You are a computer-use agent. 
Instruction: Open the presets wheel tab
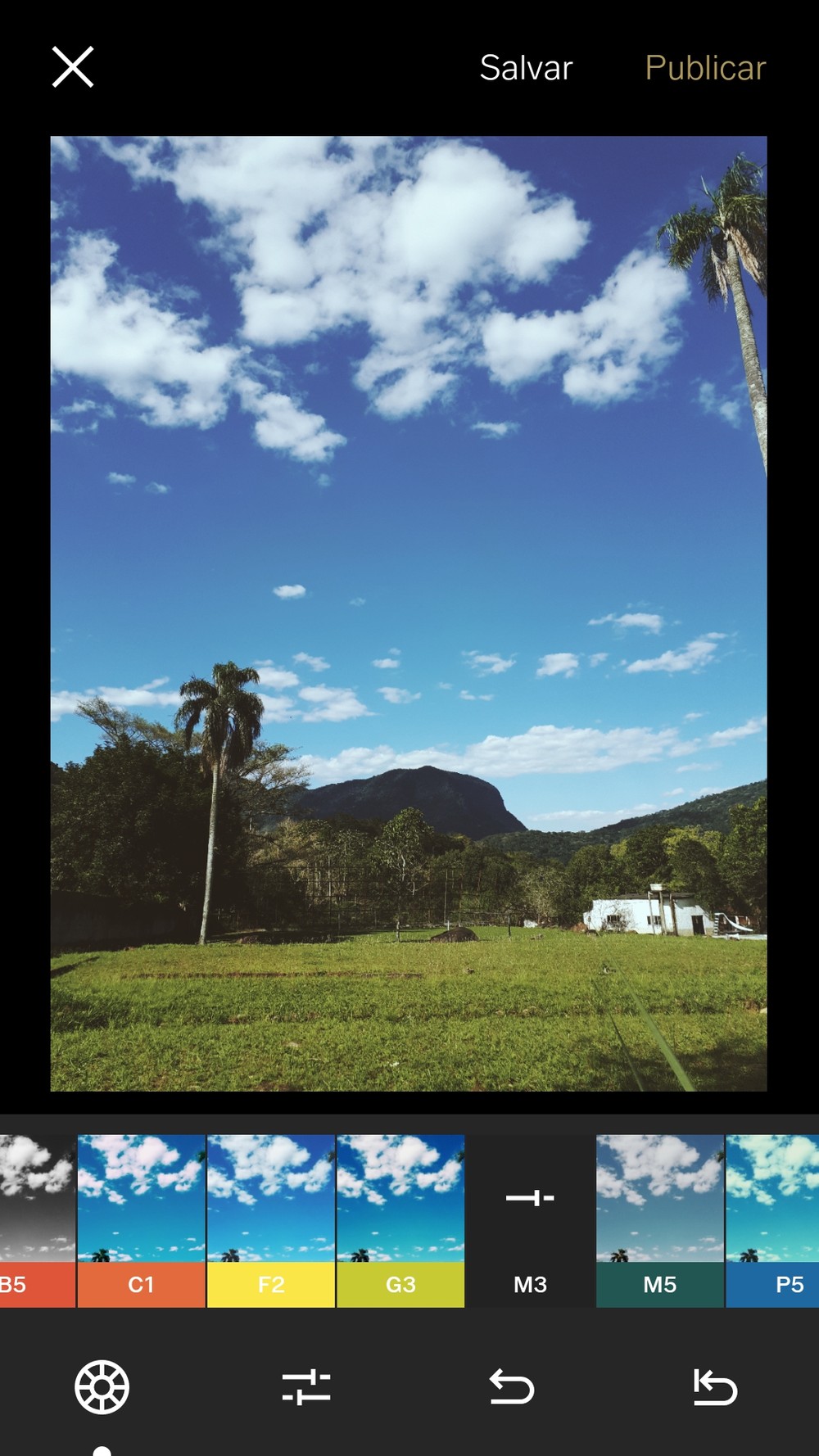coord(102,1387)
